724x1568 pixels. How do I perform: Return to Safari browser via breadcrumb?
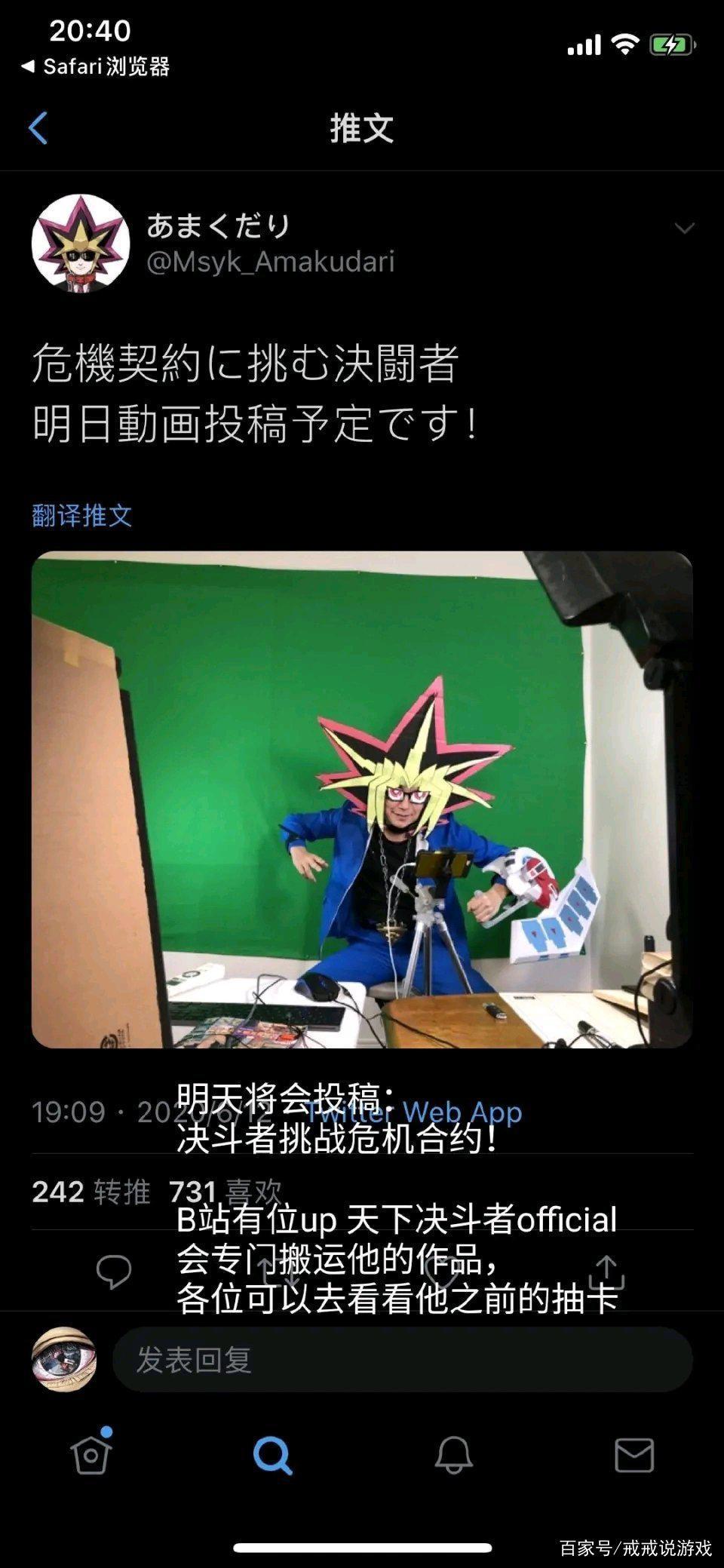click(x=96, y=66)
